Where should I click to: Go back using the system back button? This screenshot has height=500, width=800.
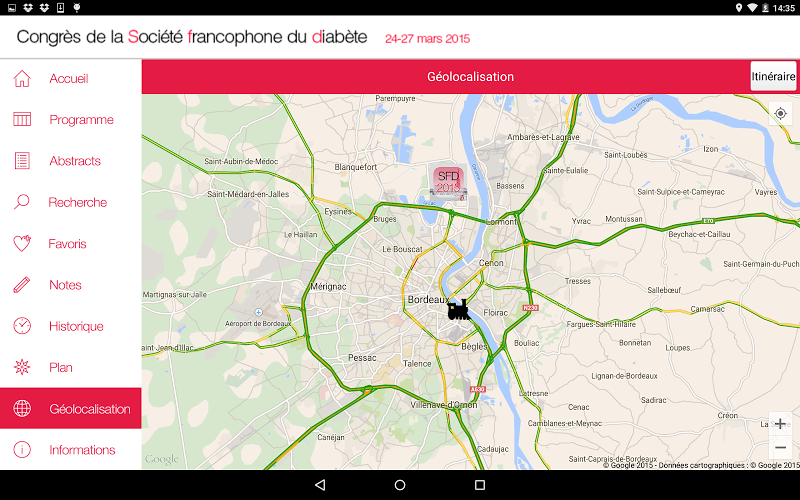pos(320,485)
